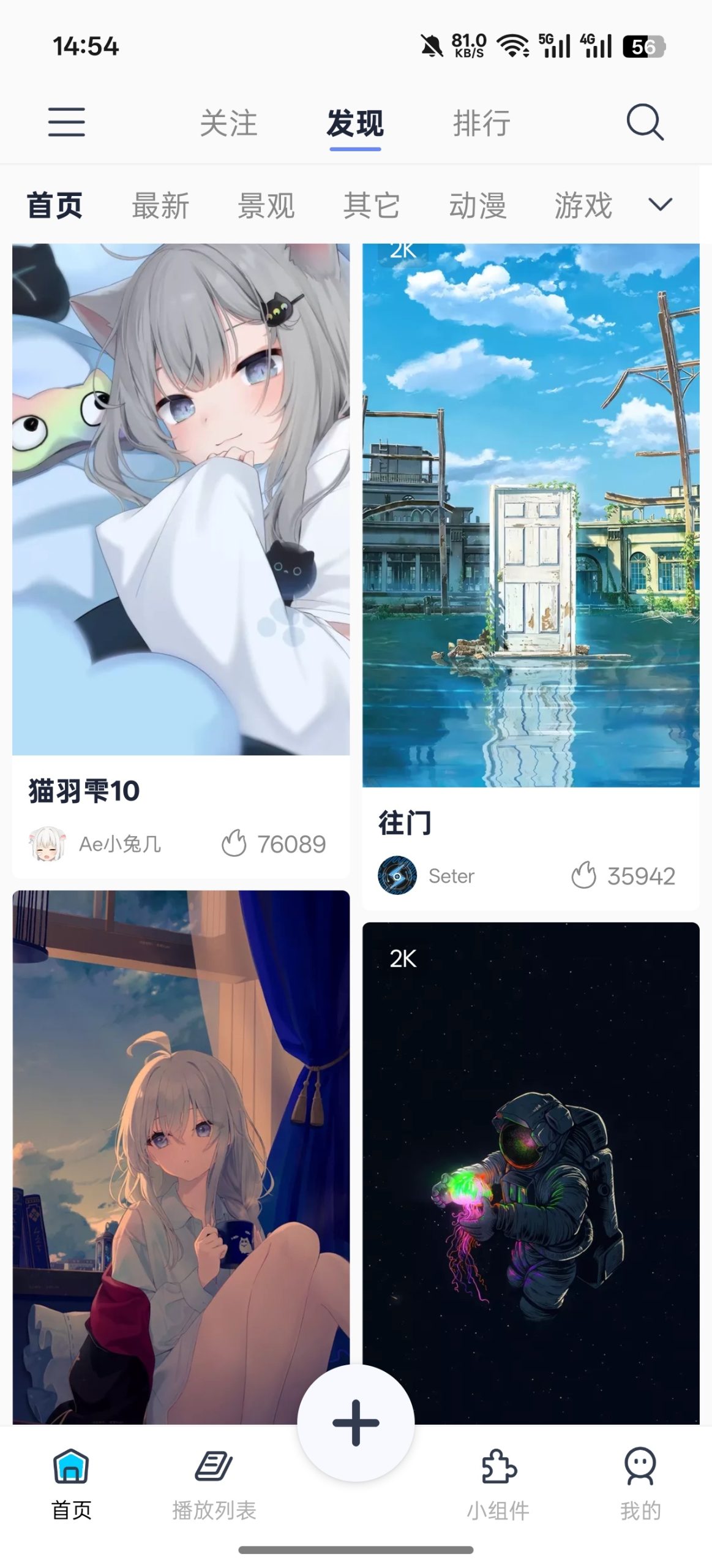
Task: Switch to the 关注 tab
Action: pos(231,123)
